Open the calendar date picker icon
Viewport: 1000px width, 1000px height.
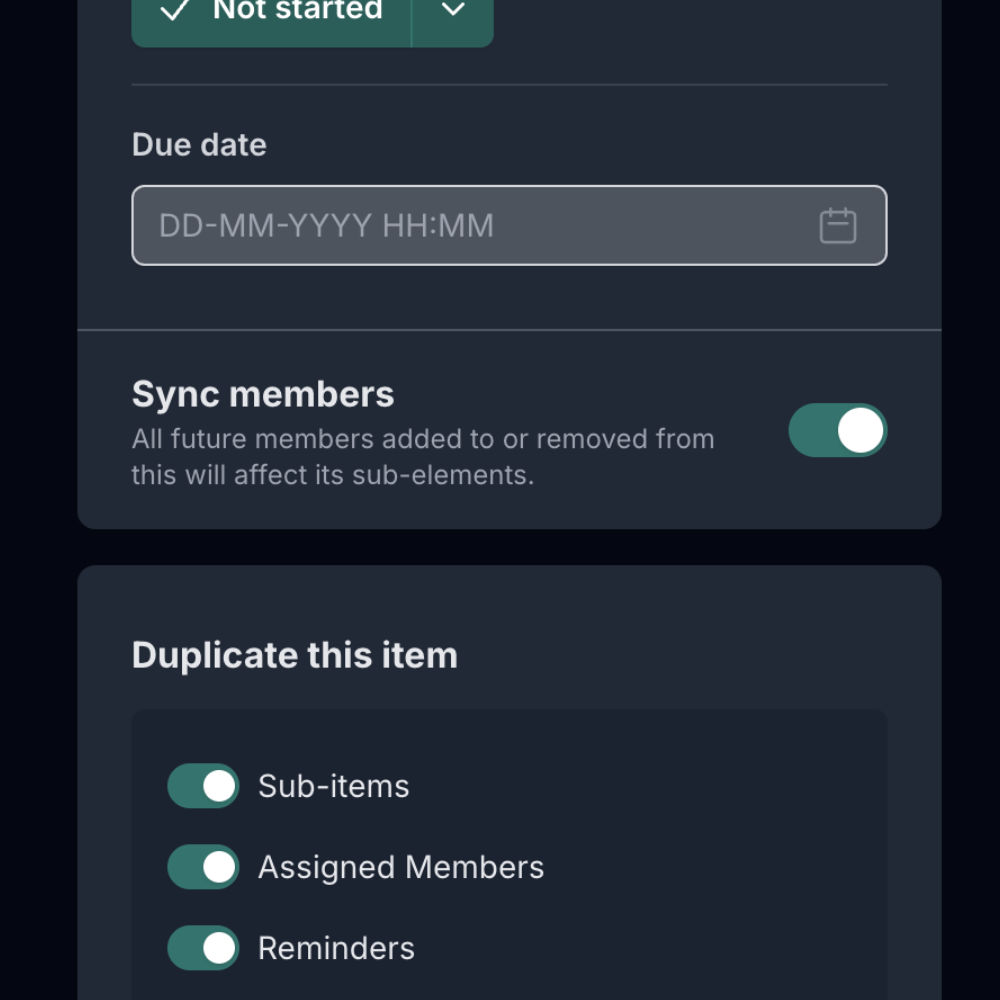click(x=837, y=225)
